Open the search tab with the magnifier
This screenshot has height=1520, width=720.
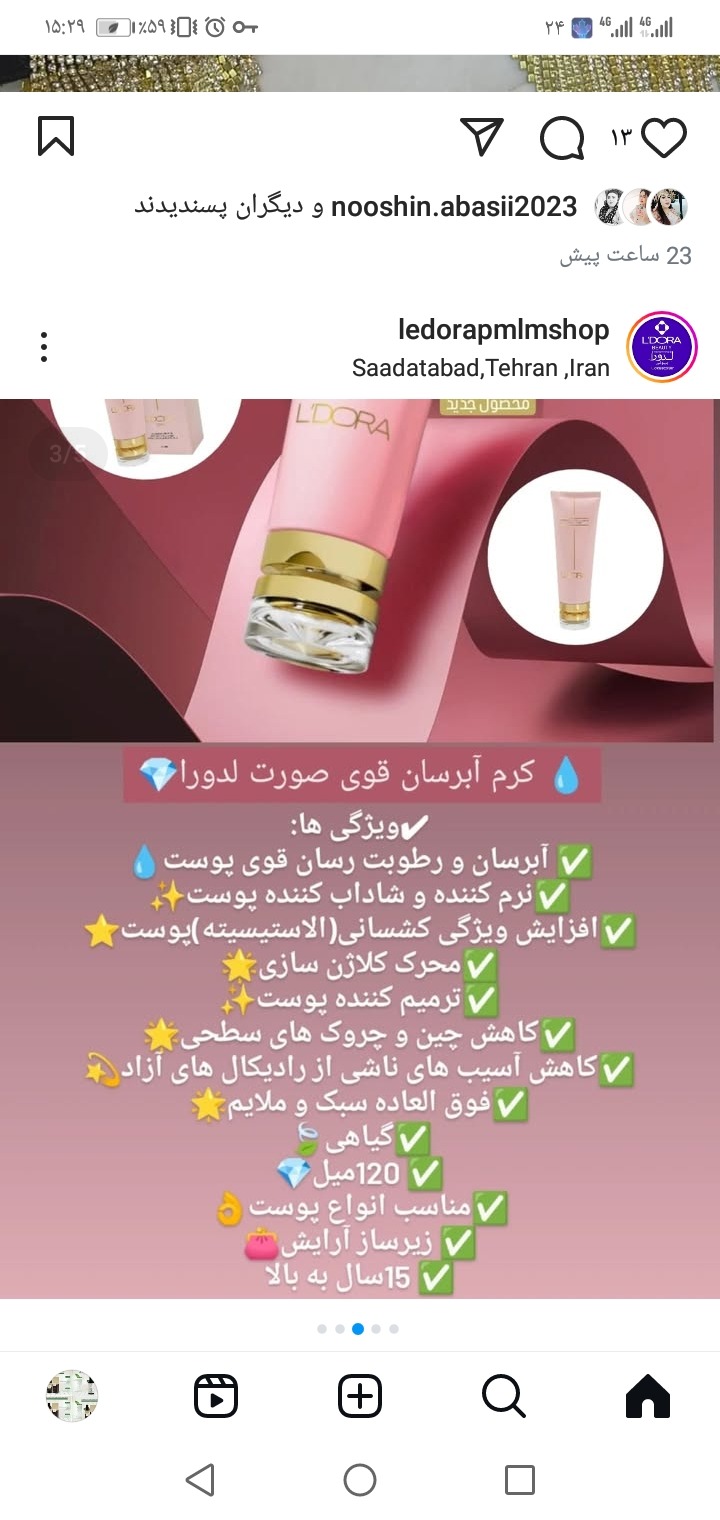[x=503, y=1396]
